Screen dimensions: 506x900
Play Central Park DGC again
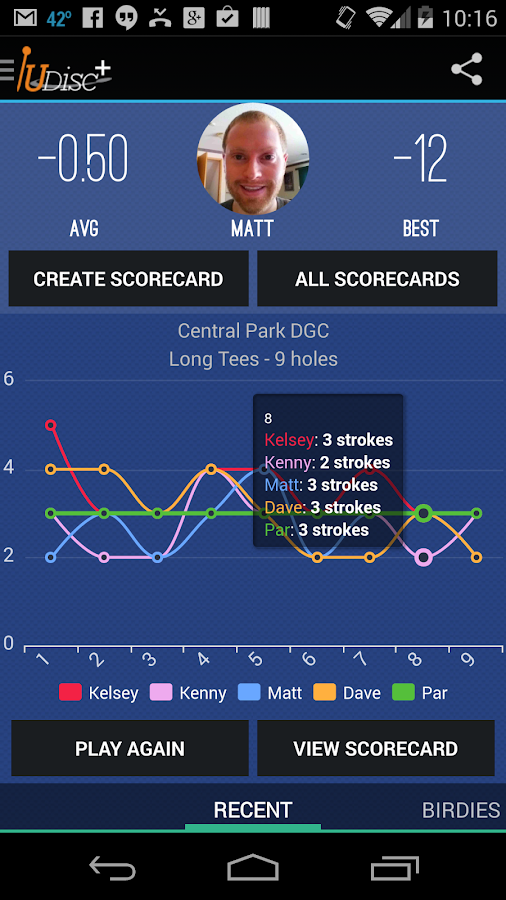point(130,748)
